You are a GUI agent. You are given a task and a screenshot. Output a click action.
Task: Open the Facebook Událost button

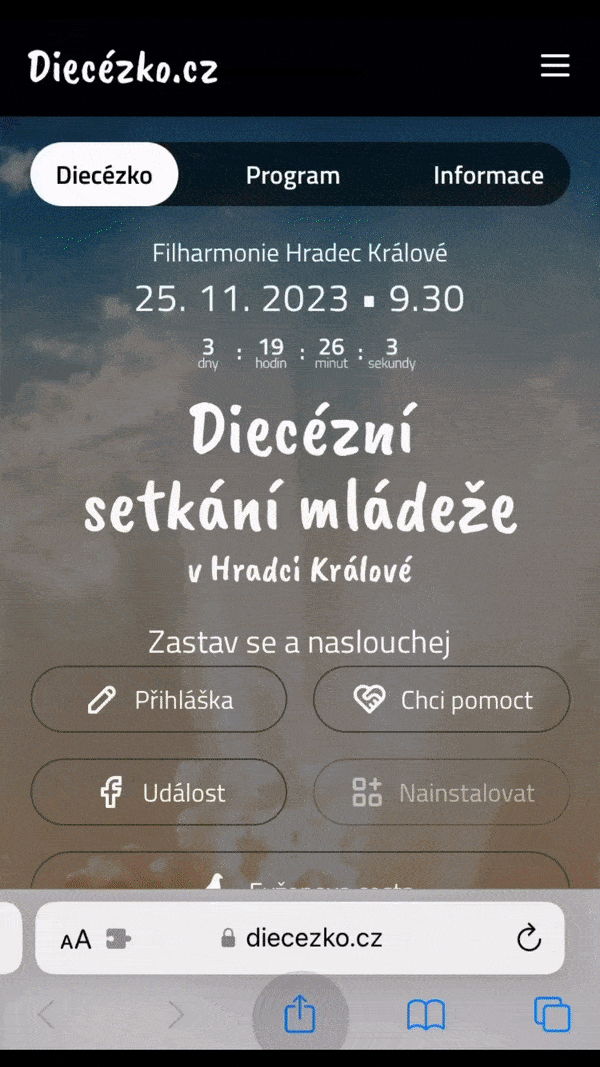pos(159,793)
